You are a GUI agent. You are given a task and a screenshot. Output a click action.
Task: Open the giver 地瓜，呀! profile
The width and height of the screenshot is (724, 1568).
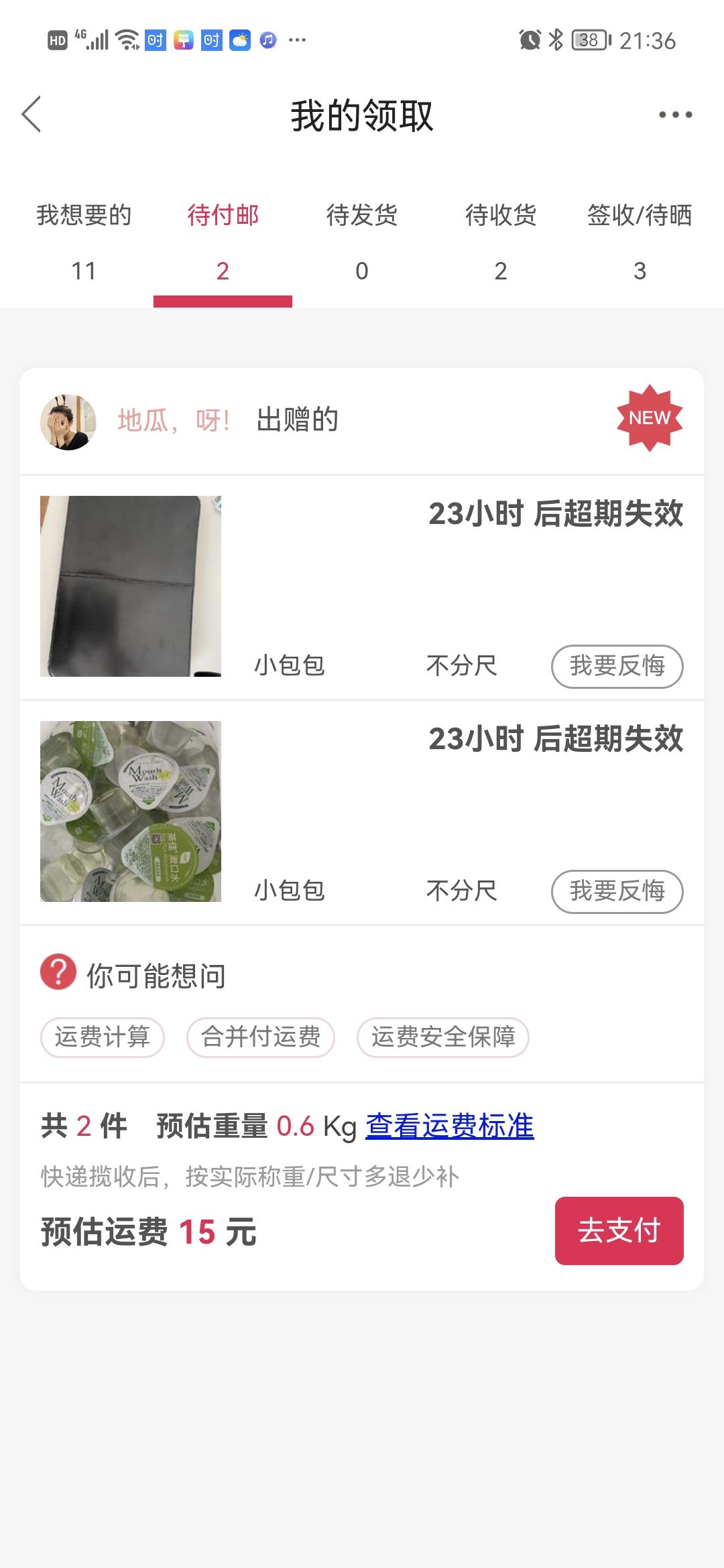pyautogui.click(x=173, y=421)
